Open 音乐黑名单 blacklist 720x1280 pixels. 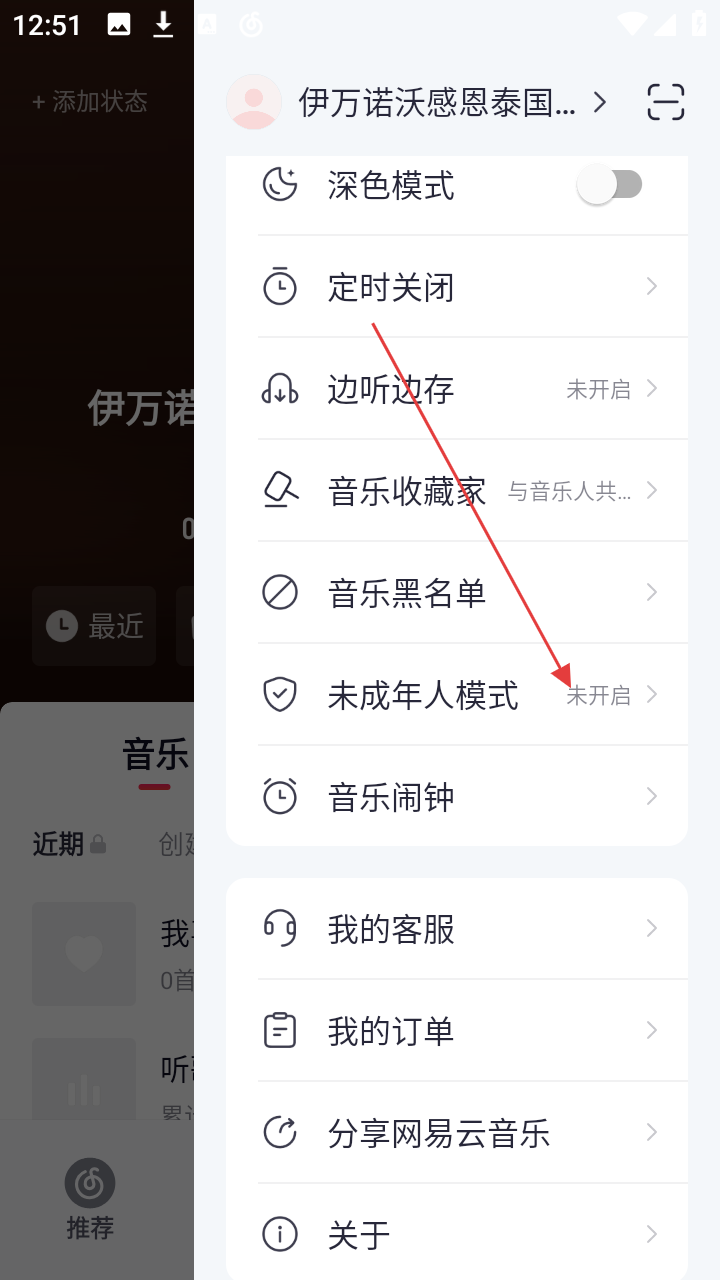456,593
